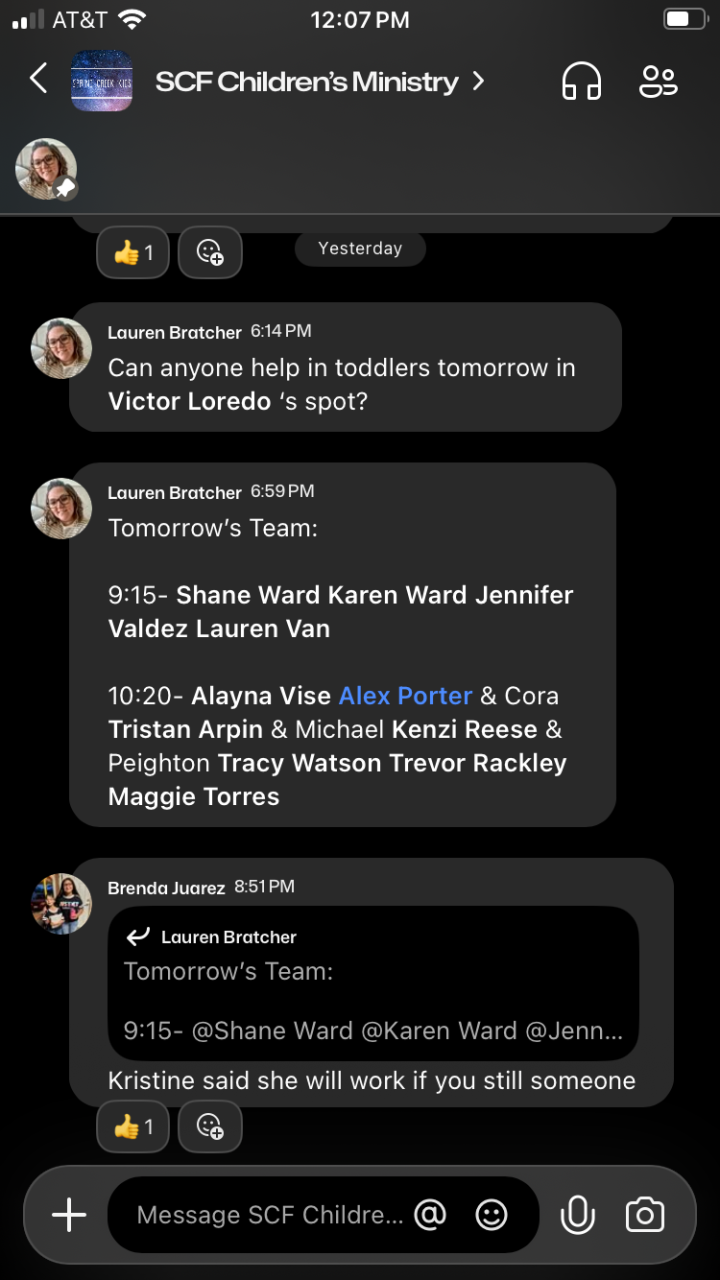This screenshot has width=720, height=1280.
Task: Tap the Alex Porter mention link
Action: pyautogui.click(x=405, y=696)
